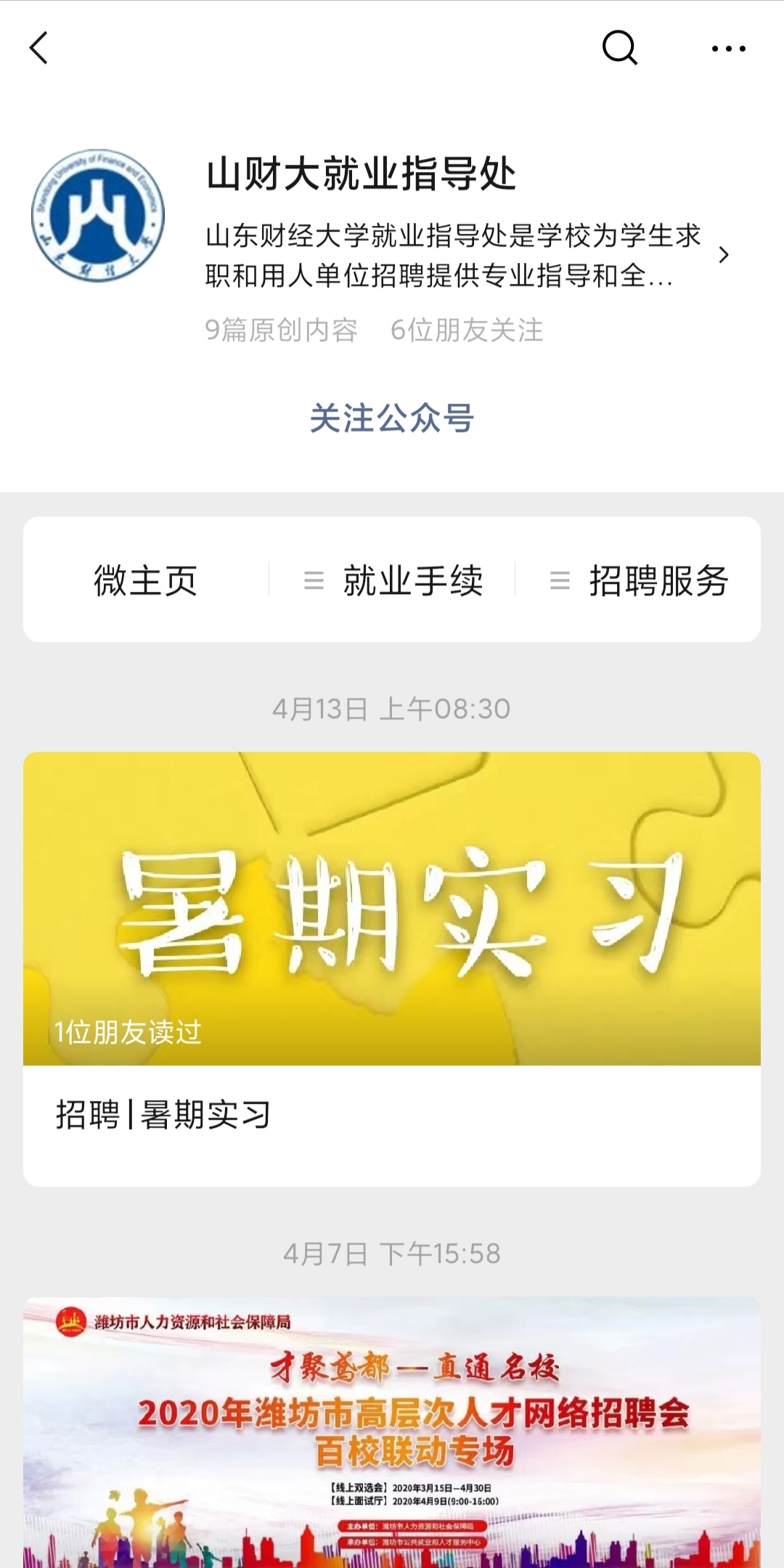The image size is (784, 1568).
Task: Open the 微主页 menu
Action: click(146, 580)
